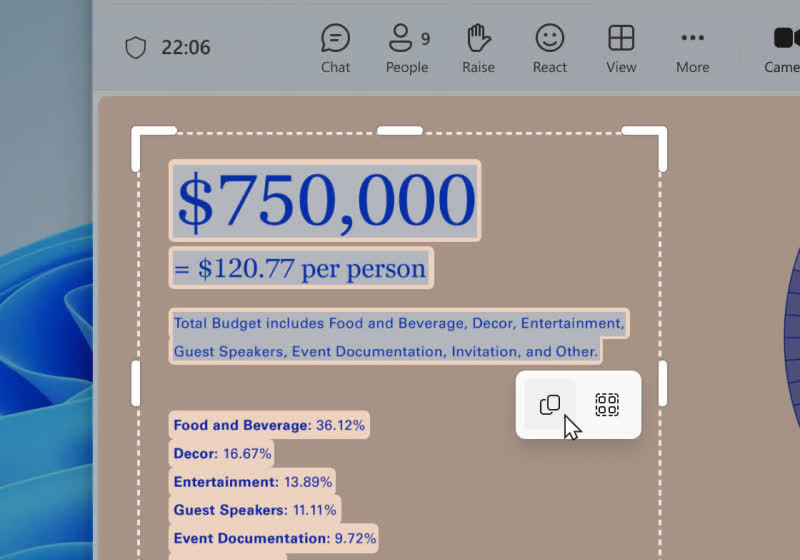
Task: Open the meeting Chat panel
Action: click(x=335, y=48)
